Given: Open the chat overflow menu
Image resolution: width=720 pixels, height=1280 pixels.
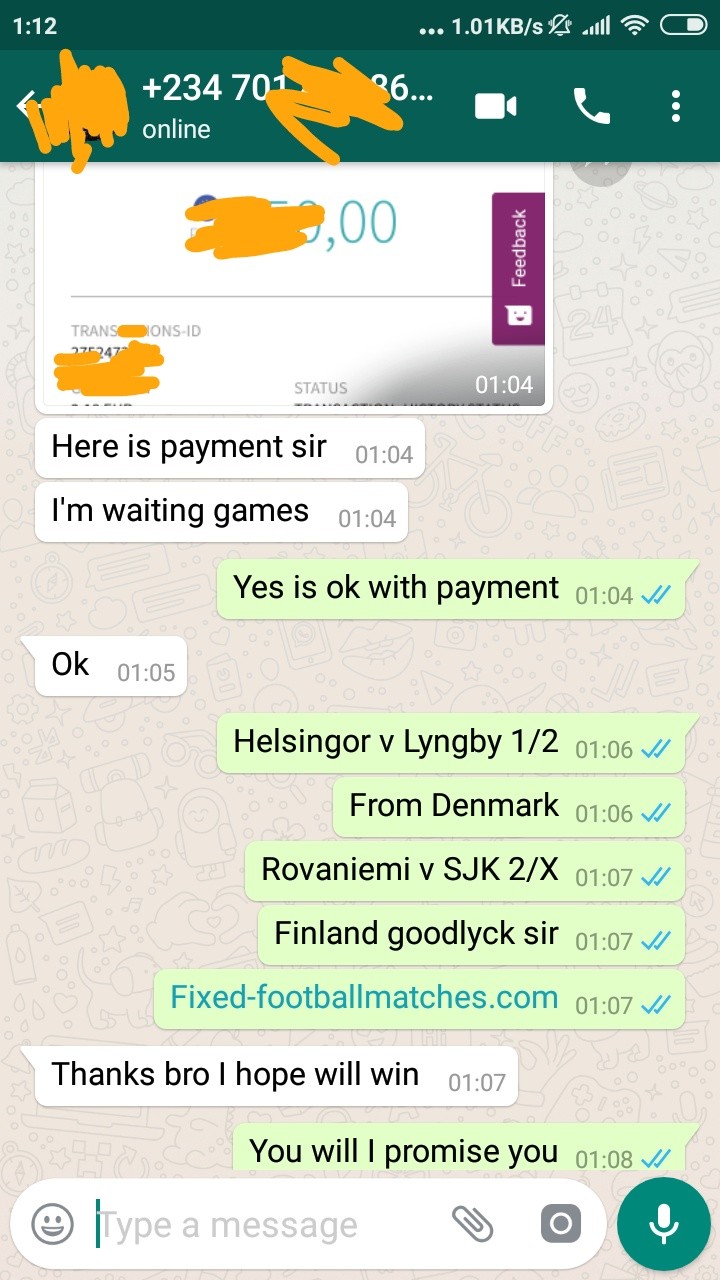Looking at the screenshot, I should click(x=676, y=106).
